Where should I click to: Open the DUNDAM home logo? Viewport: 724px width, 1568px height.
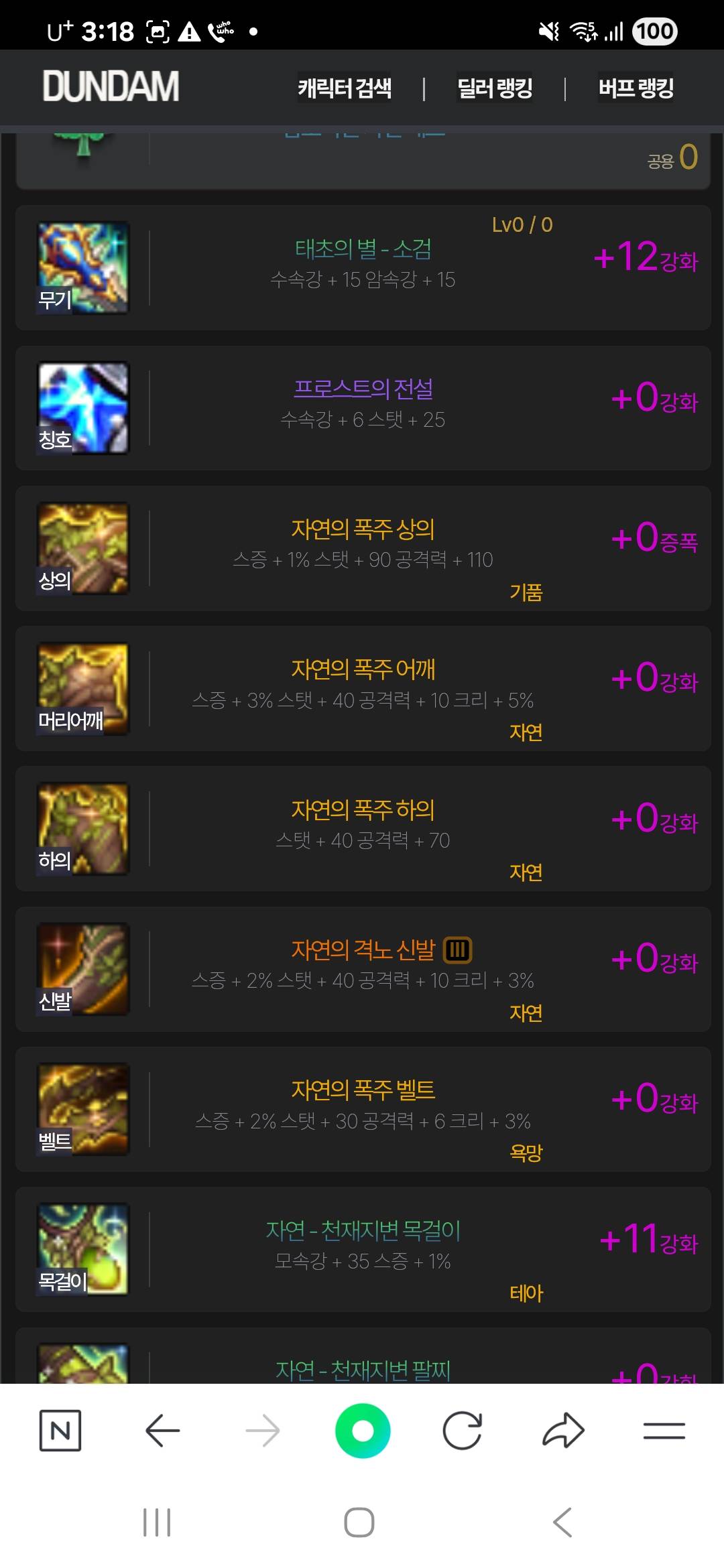(x=111, y=87)
